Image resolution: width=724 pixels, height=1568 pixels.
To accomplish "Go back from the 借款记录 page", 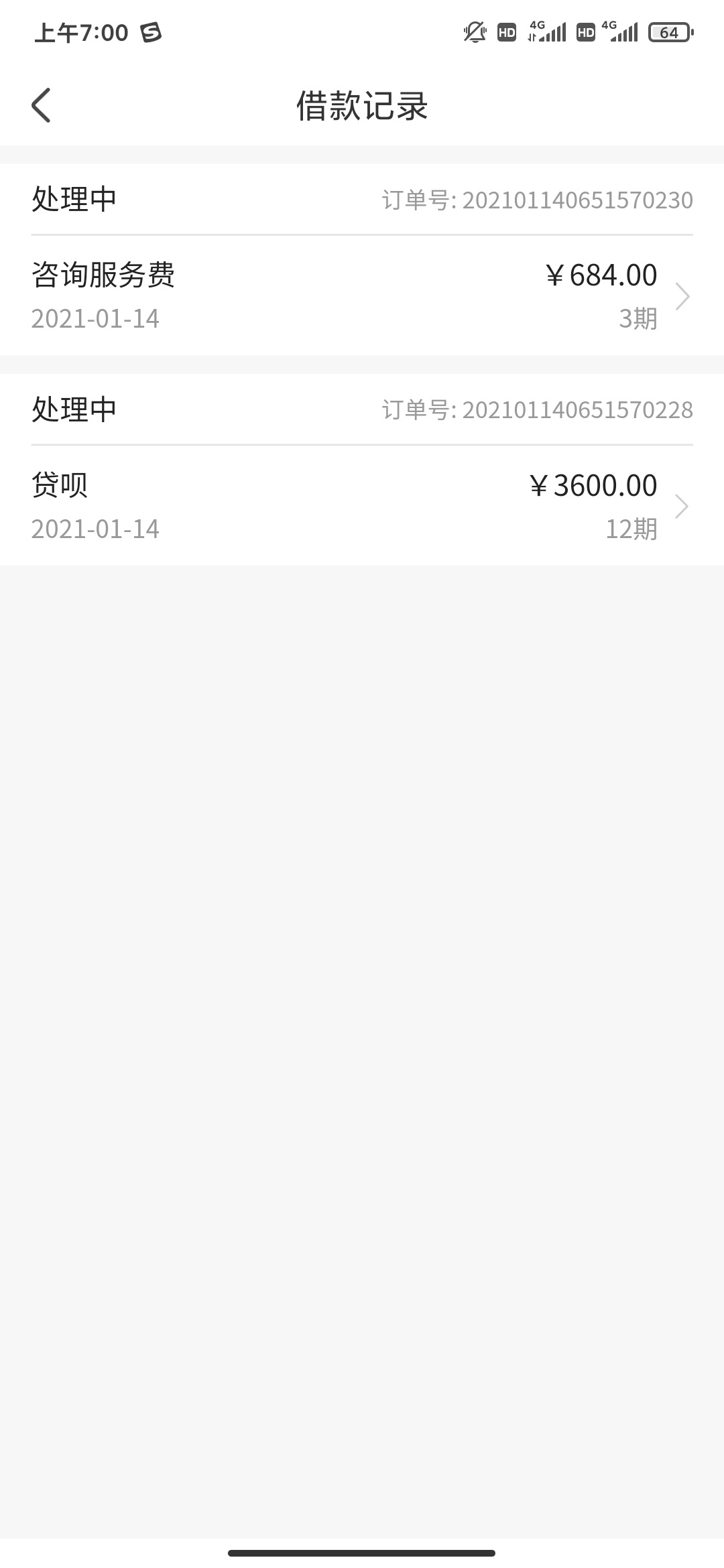I will 41,105.
